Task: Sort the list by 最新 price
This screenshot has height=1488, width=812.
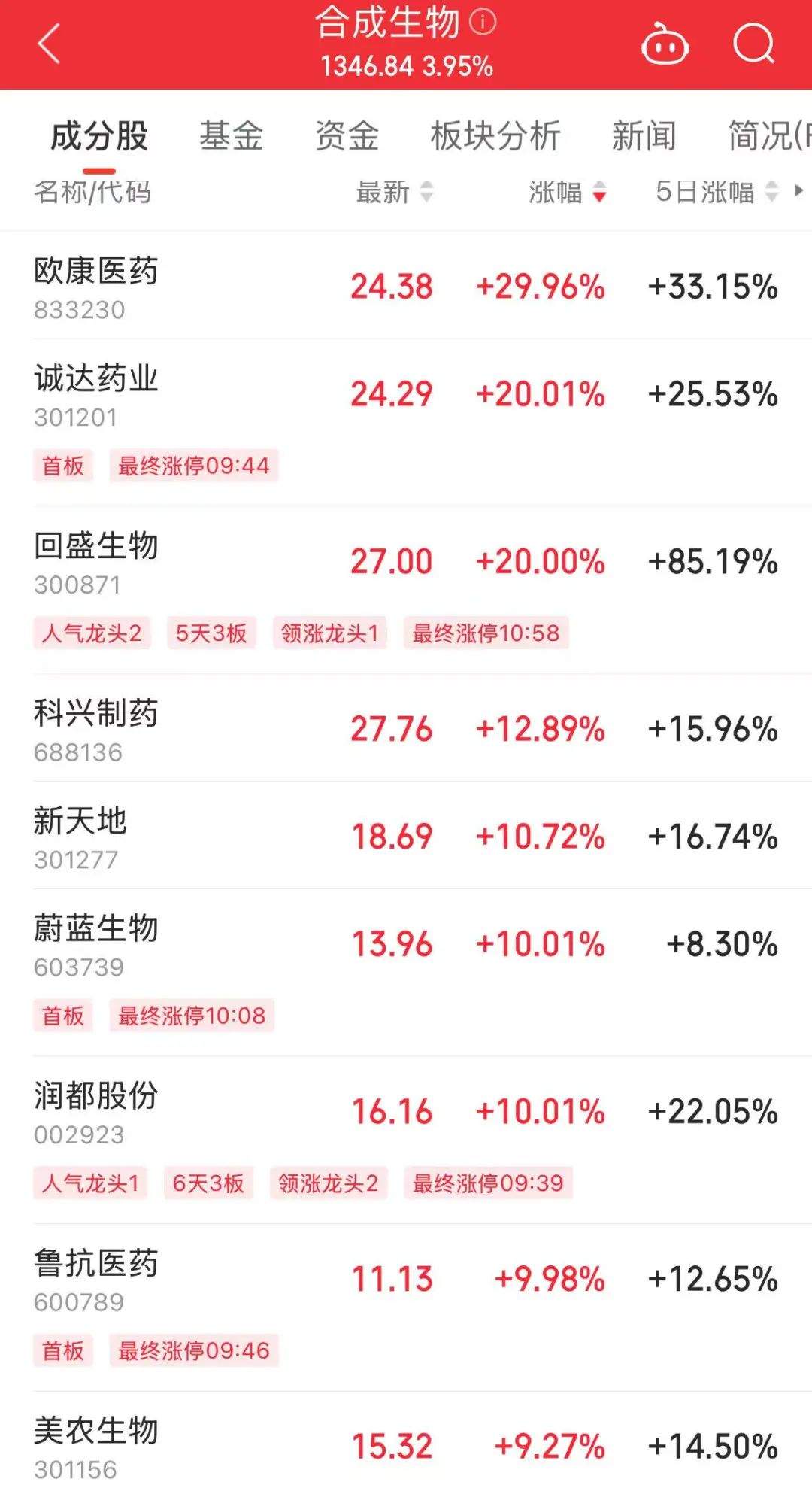Action: tap(394, 192)
